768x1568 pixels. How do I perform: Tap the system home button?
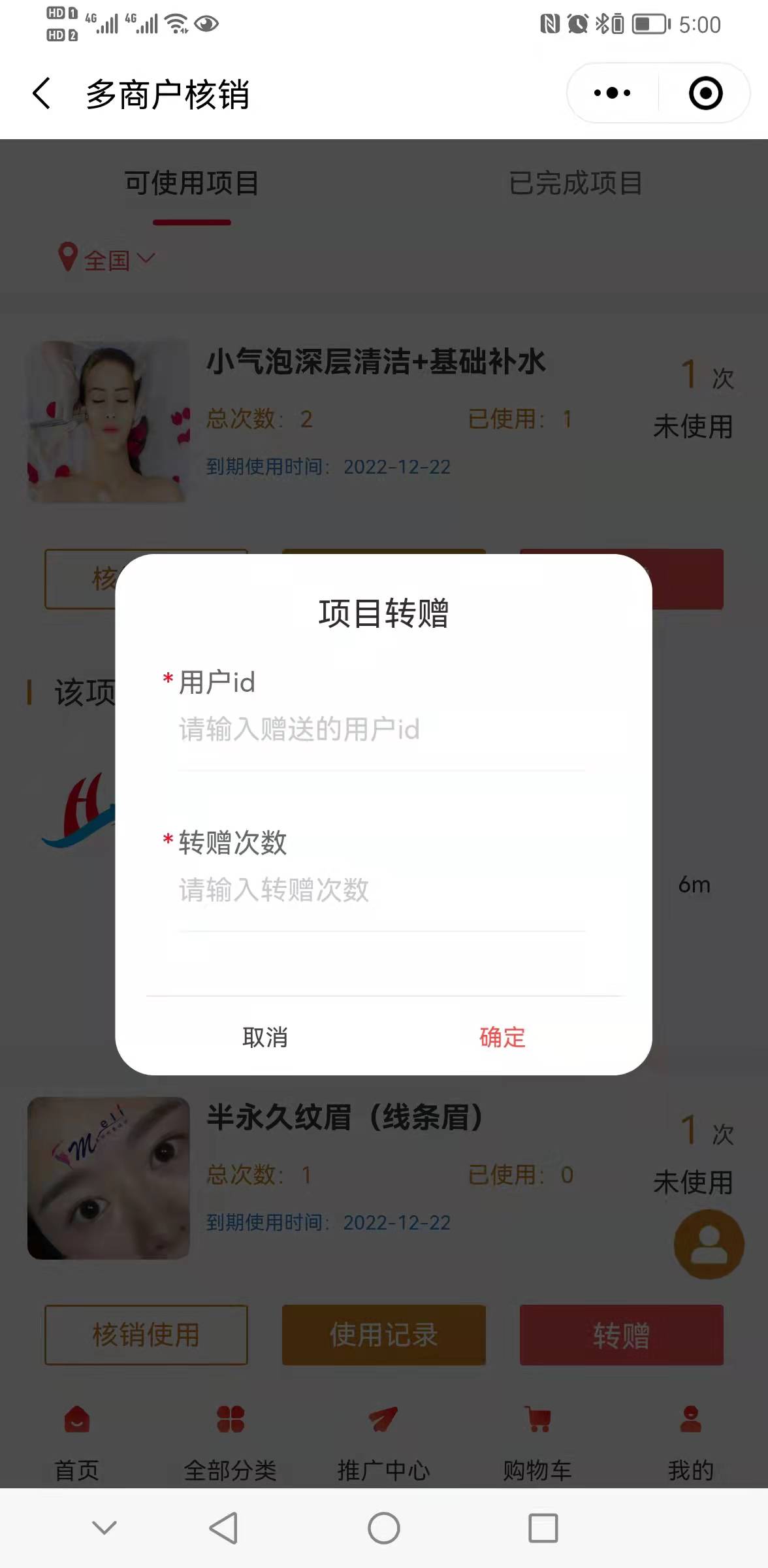click(383, 1528)
